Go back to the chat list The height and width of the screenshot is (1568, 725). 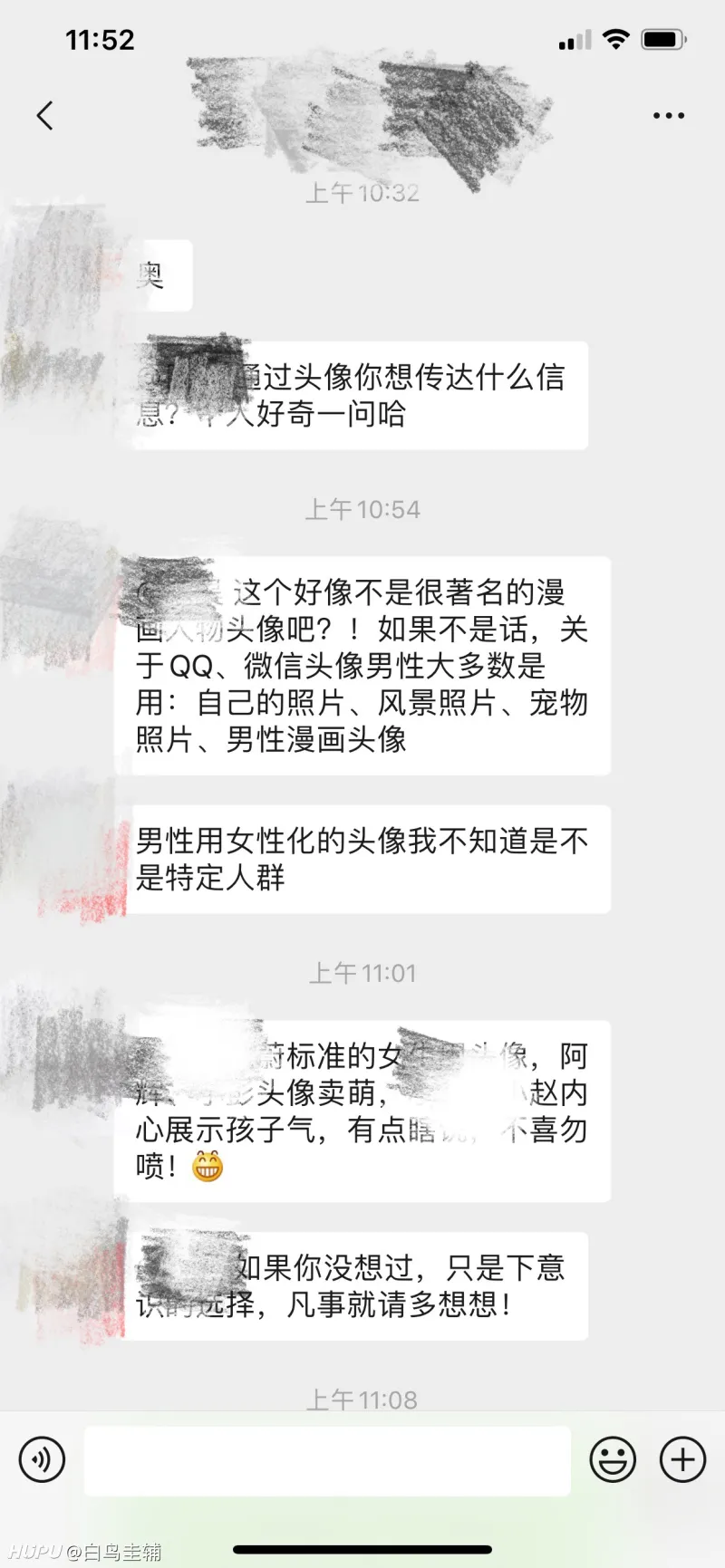pyautogui.click(x=44, y=115)
